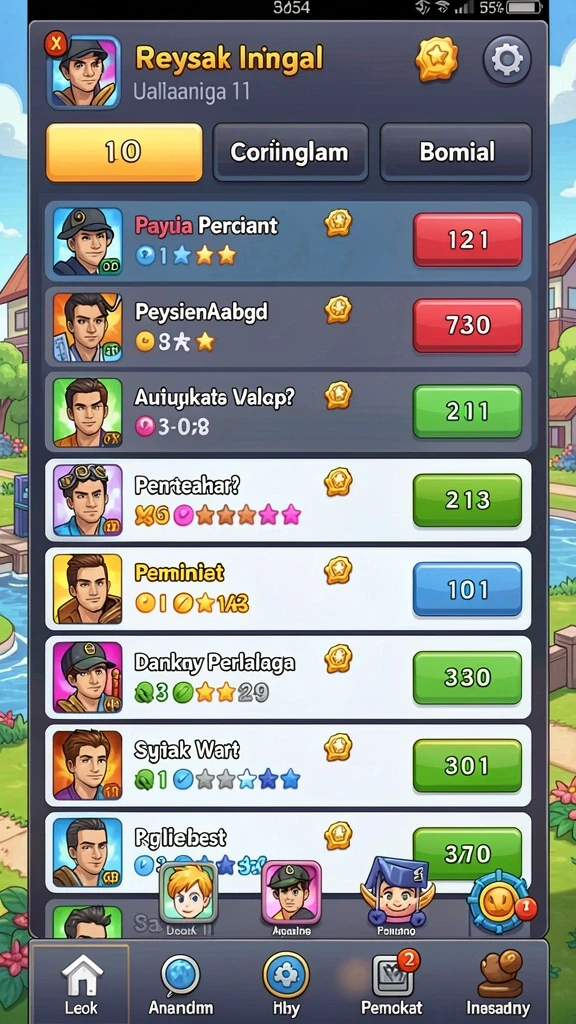Tap the green 370 button

pyautogui.click(x=468, y=853)
